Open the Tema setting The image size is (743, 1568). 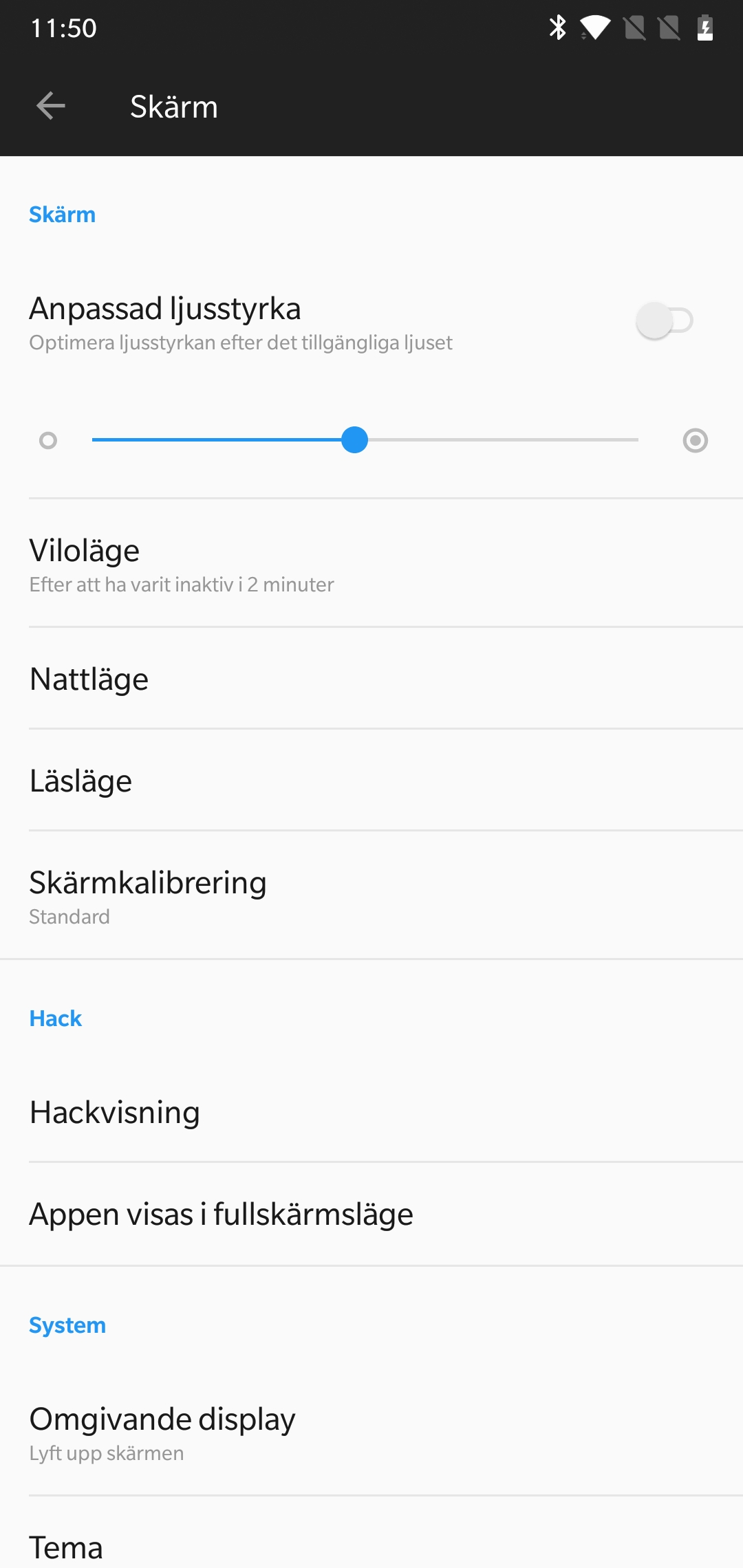coord(371,1533)
